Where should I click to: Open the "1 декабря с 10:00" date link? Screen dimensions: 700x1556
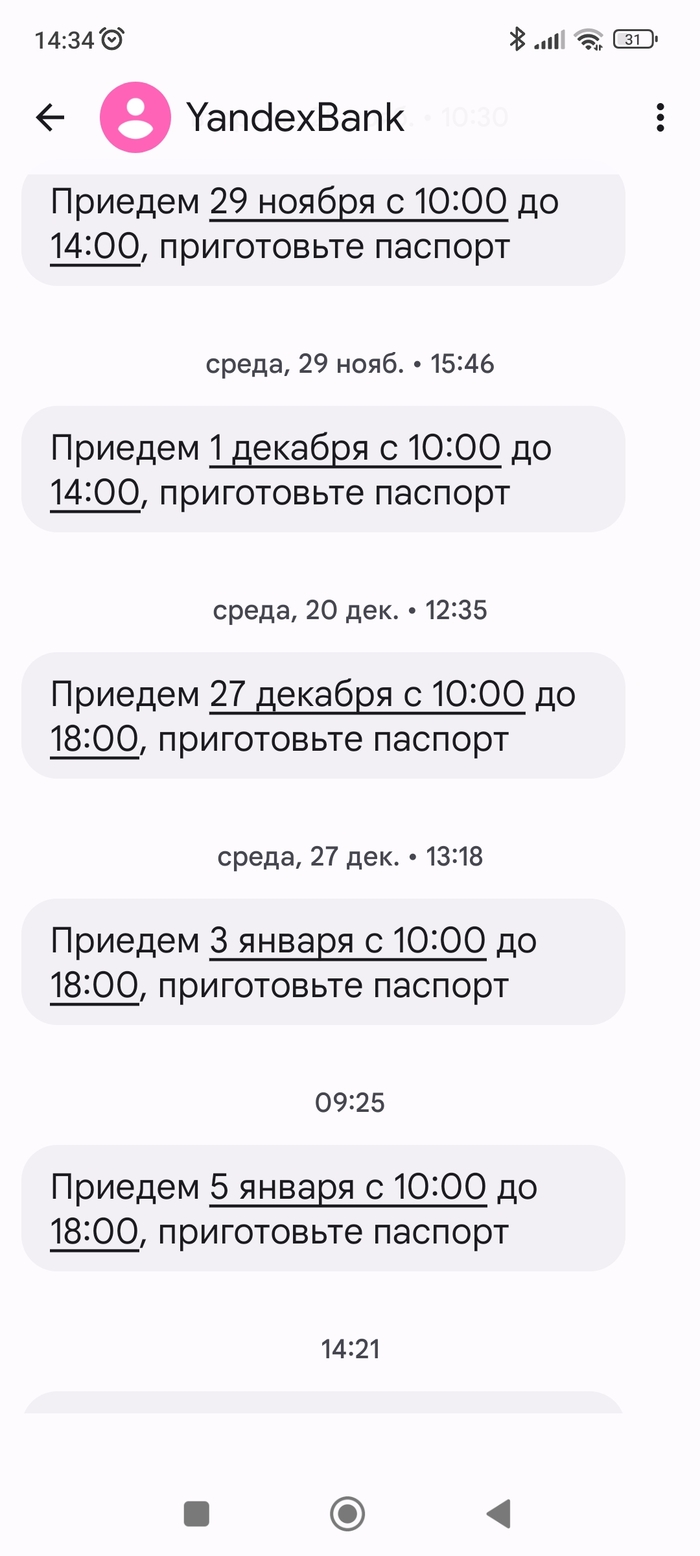tap(354, 449)
